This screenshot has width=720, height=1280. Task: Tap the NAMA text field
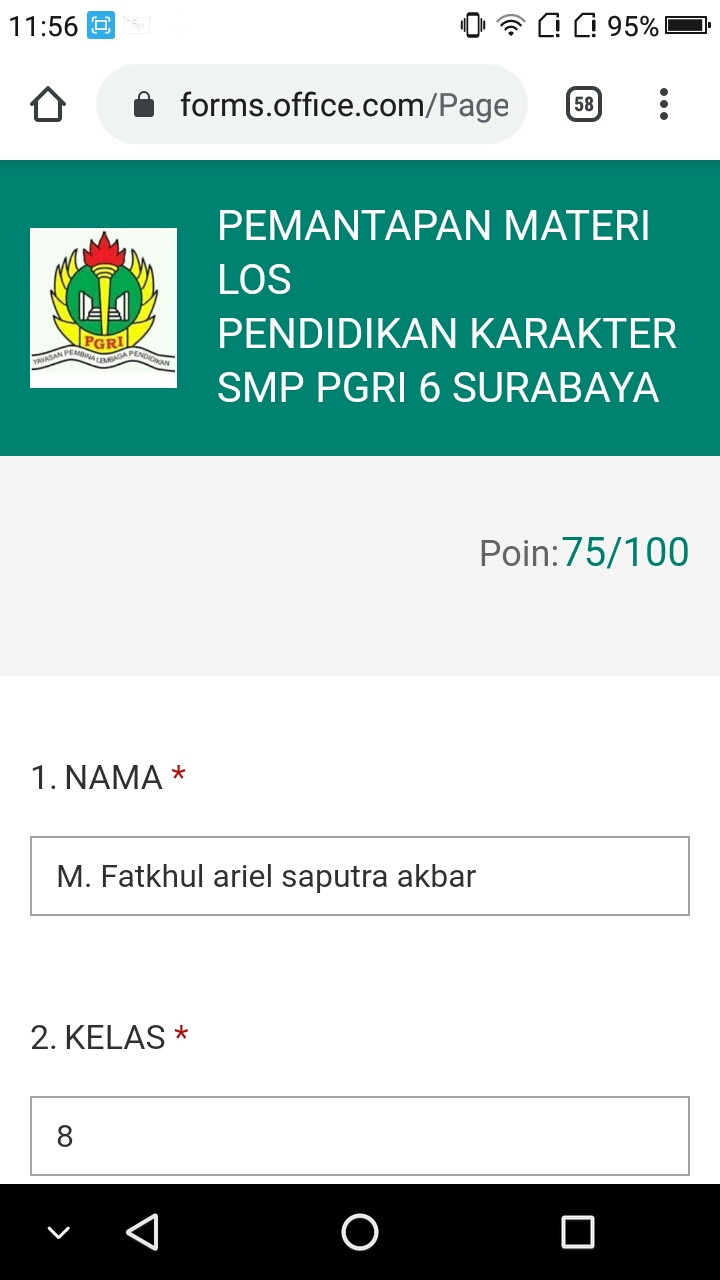pyautogui.click(x=360, y=876)
